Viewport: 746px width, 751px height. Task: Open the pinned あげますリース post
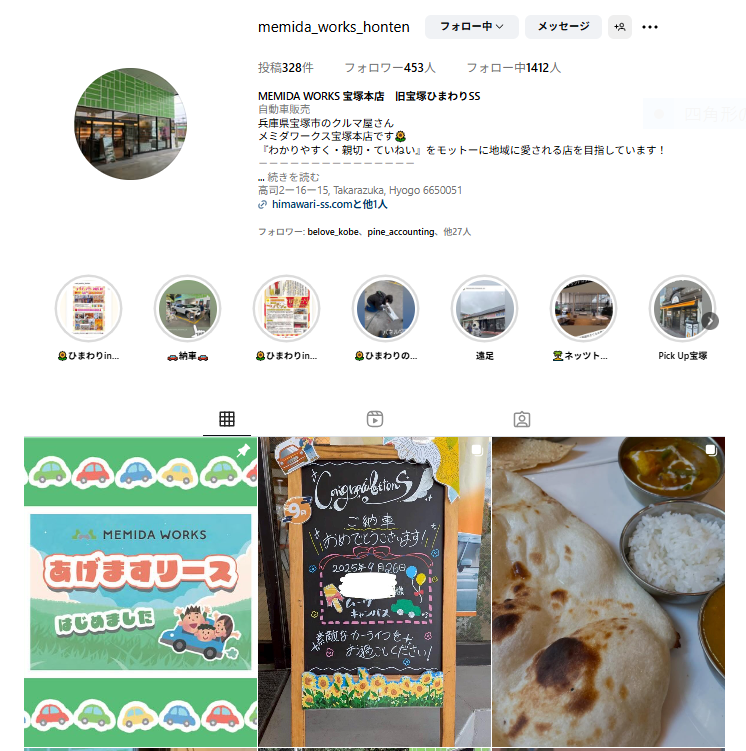click(140, 590)
